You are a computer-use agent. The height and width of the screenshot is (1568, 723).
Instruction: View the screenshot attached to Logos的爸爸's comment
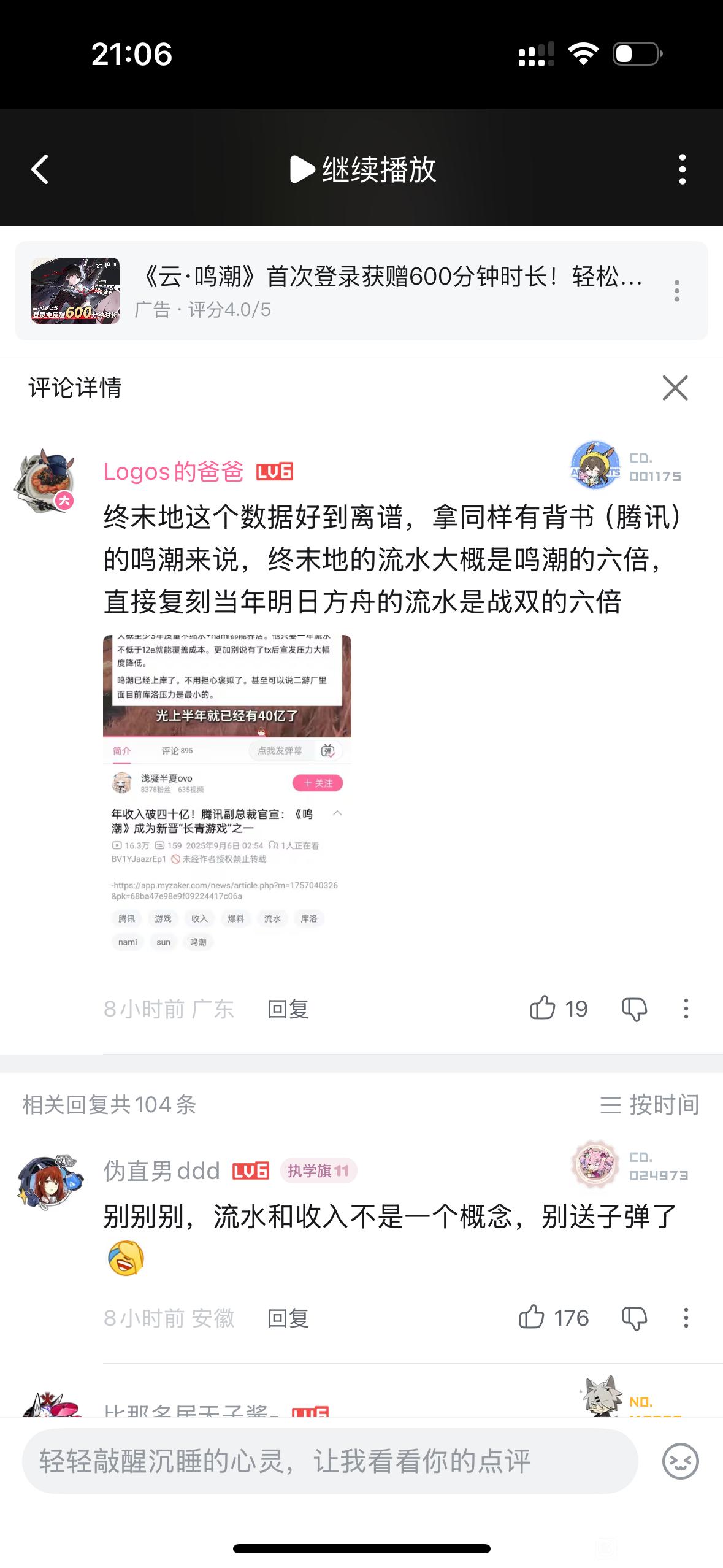pyautogui.click(x=227, y=793)
